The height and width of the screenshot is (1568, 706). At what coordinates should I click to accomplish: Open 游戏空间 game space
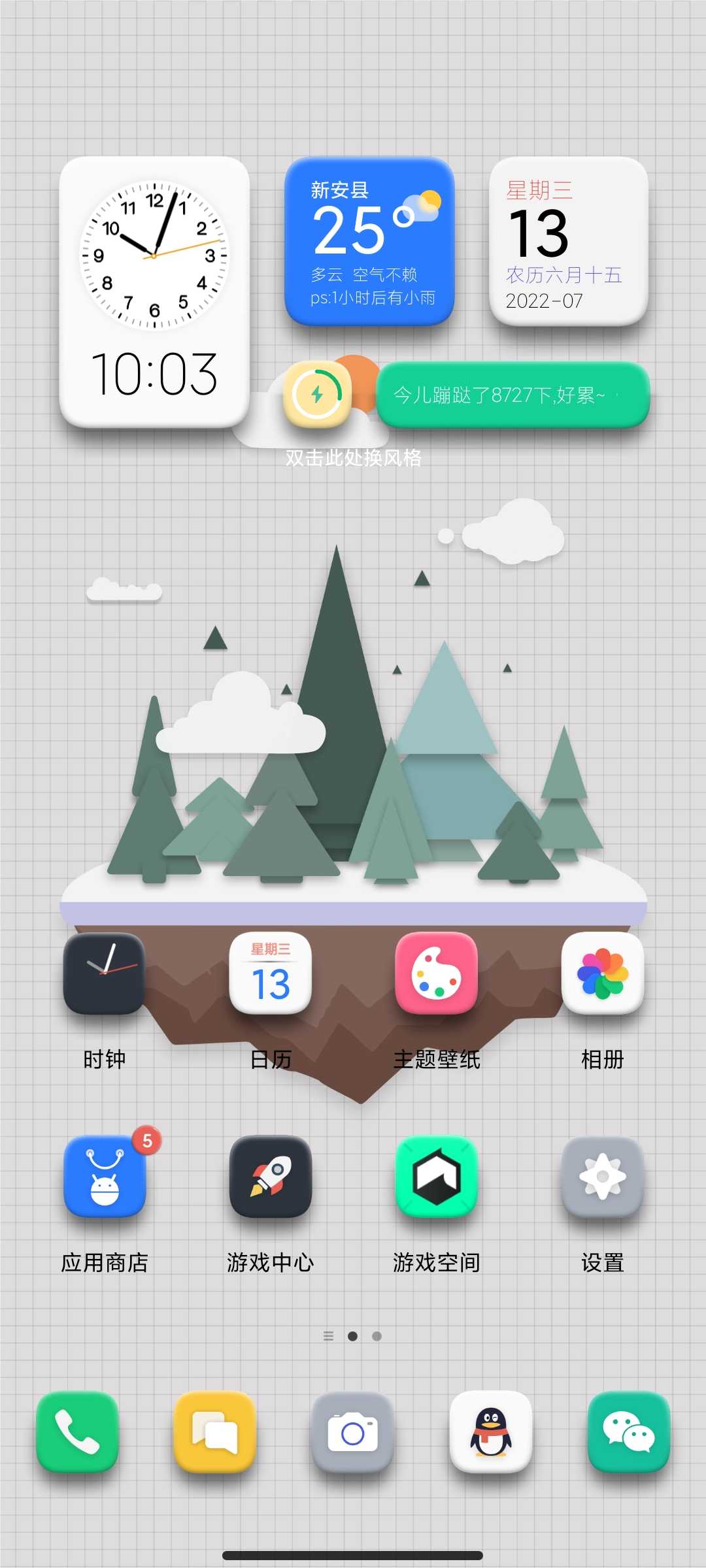(x=436, y=1177)
